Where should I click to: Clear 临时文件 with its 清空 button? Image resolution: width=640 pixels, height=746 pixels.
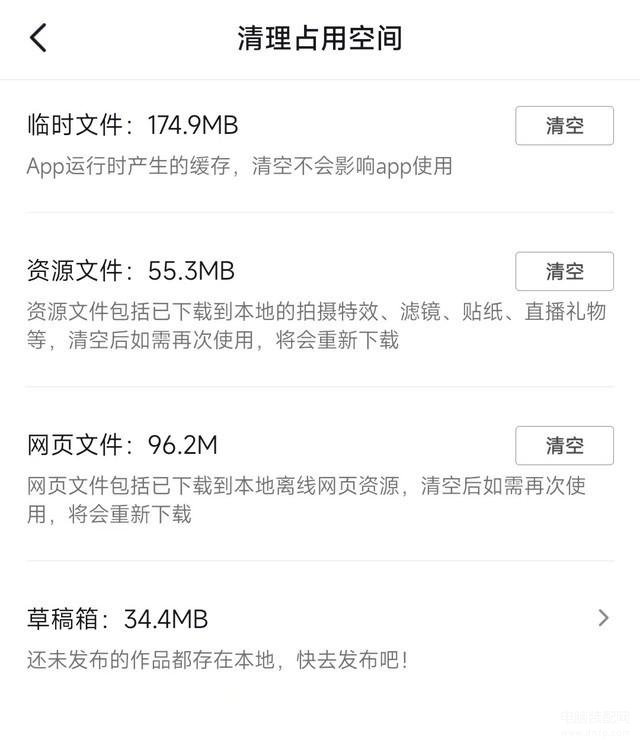564,126
